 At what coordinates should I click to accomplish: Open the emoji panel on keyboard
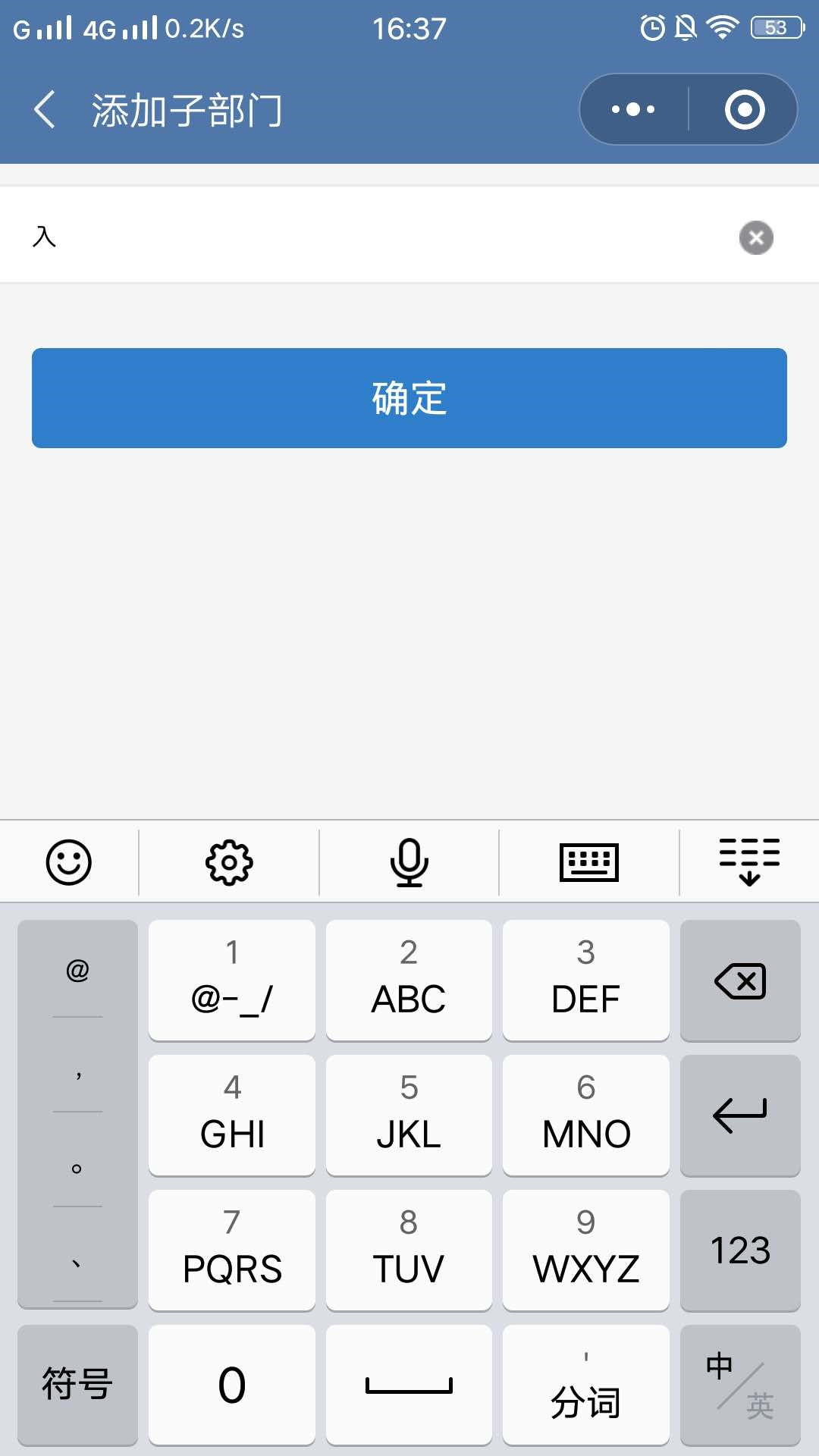[69, 862]
